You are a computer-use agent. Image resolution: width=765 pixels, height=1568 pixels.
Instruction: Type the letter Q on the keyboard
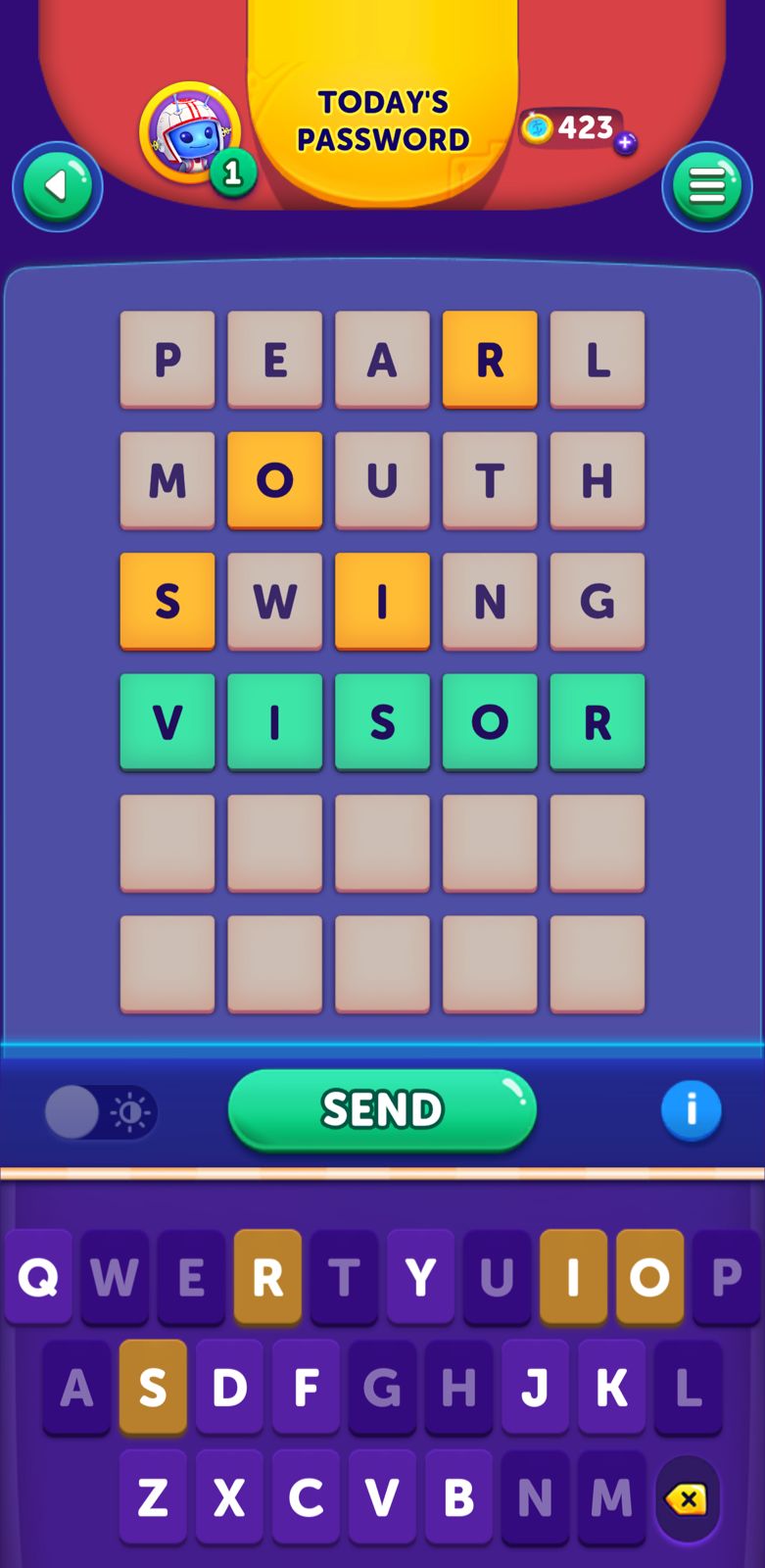point(38,1277)
